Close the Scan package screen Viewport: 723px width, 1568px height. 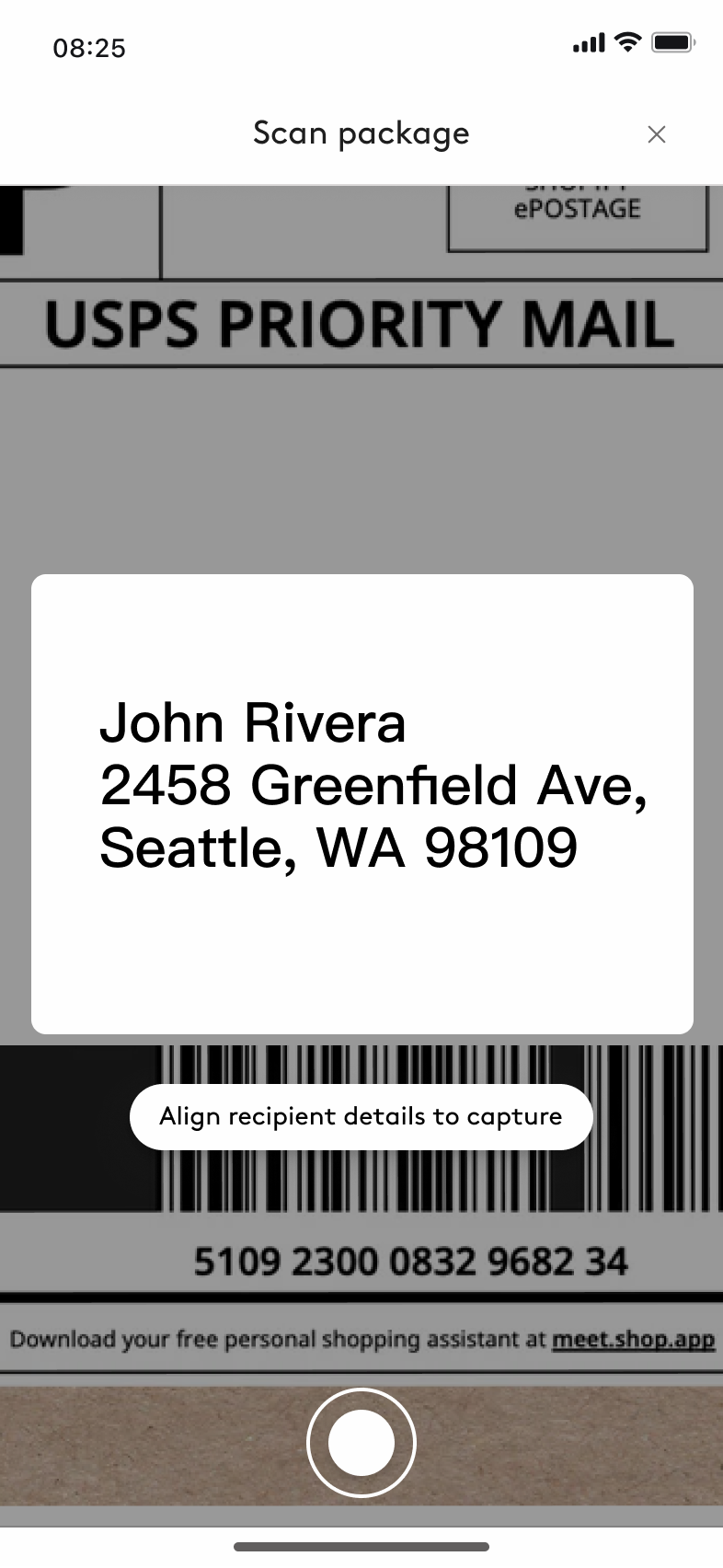(x=656, y=134)
